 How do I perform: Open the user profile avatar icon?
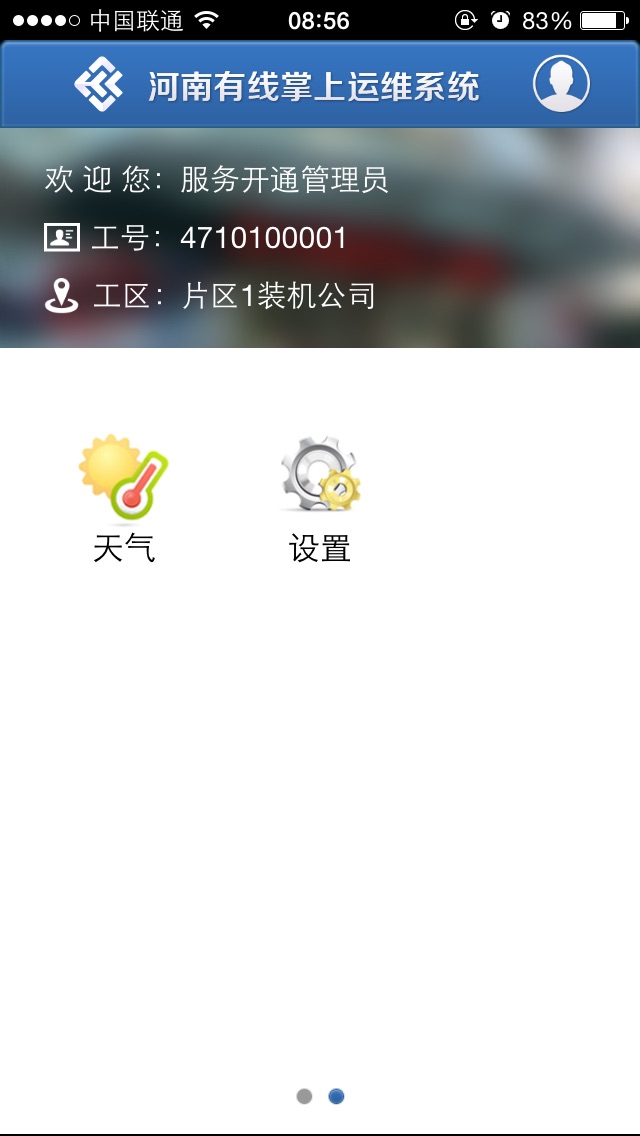(561, 83)
